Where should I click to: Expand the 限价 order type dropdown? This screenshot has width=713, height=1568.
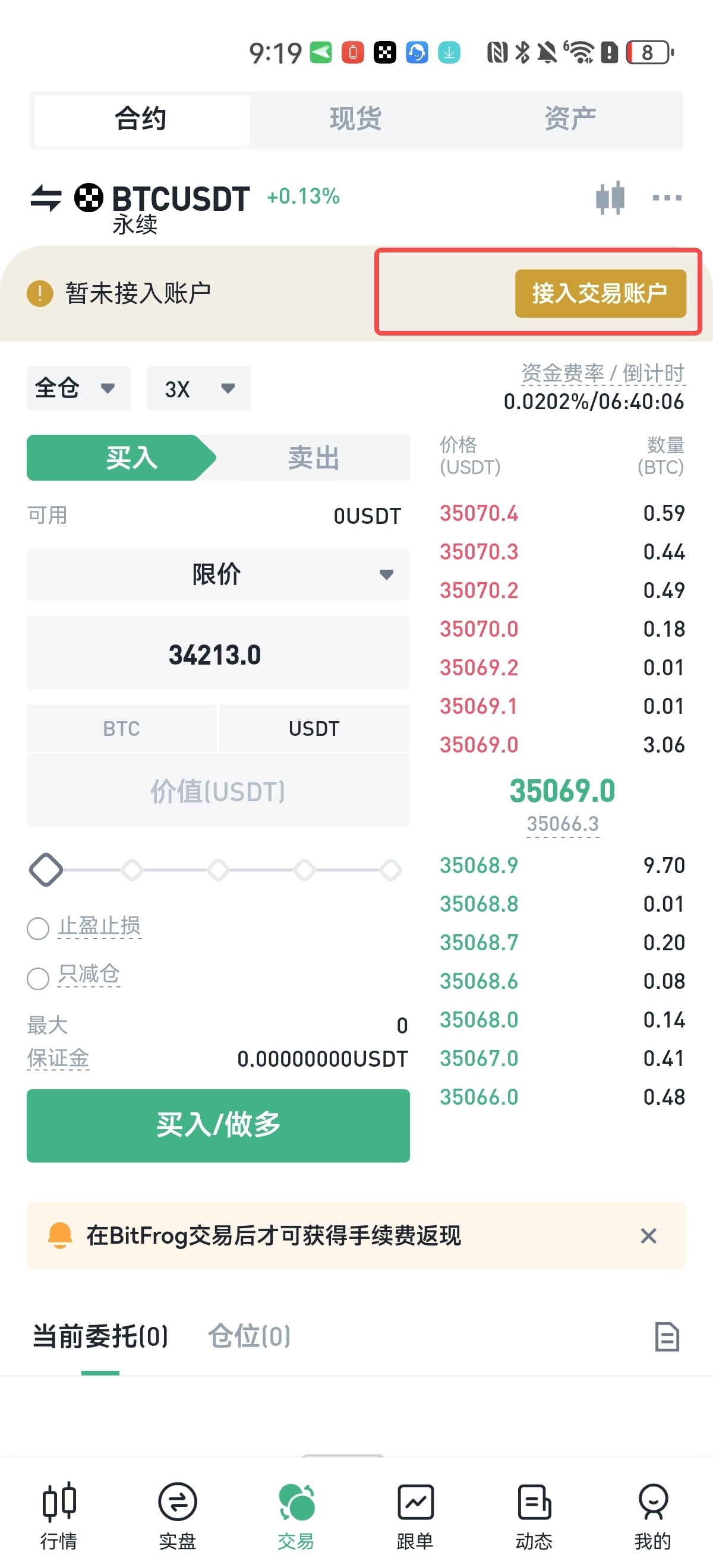[x=218, y=574]
